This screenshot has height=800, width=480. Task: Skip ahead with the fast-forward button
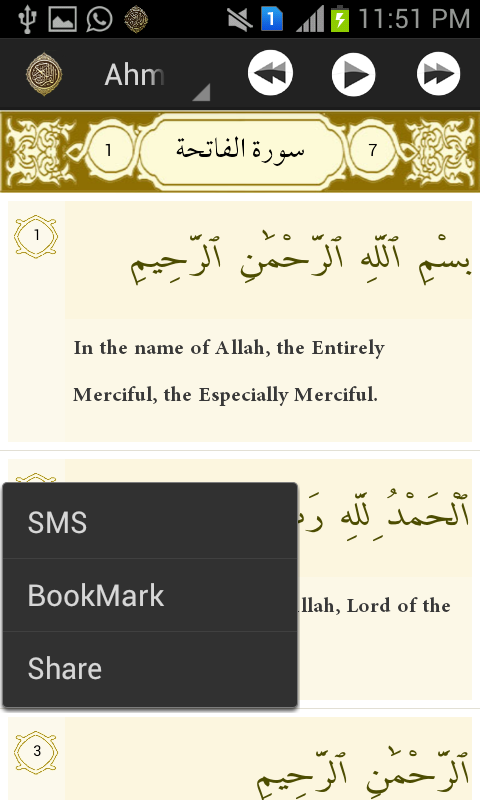pos(438,73)
